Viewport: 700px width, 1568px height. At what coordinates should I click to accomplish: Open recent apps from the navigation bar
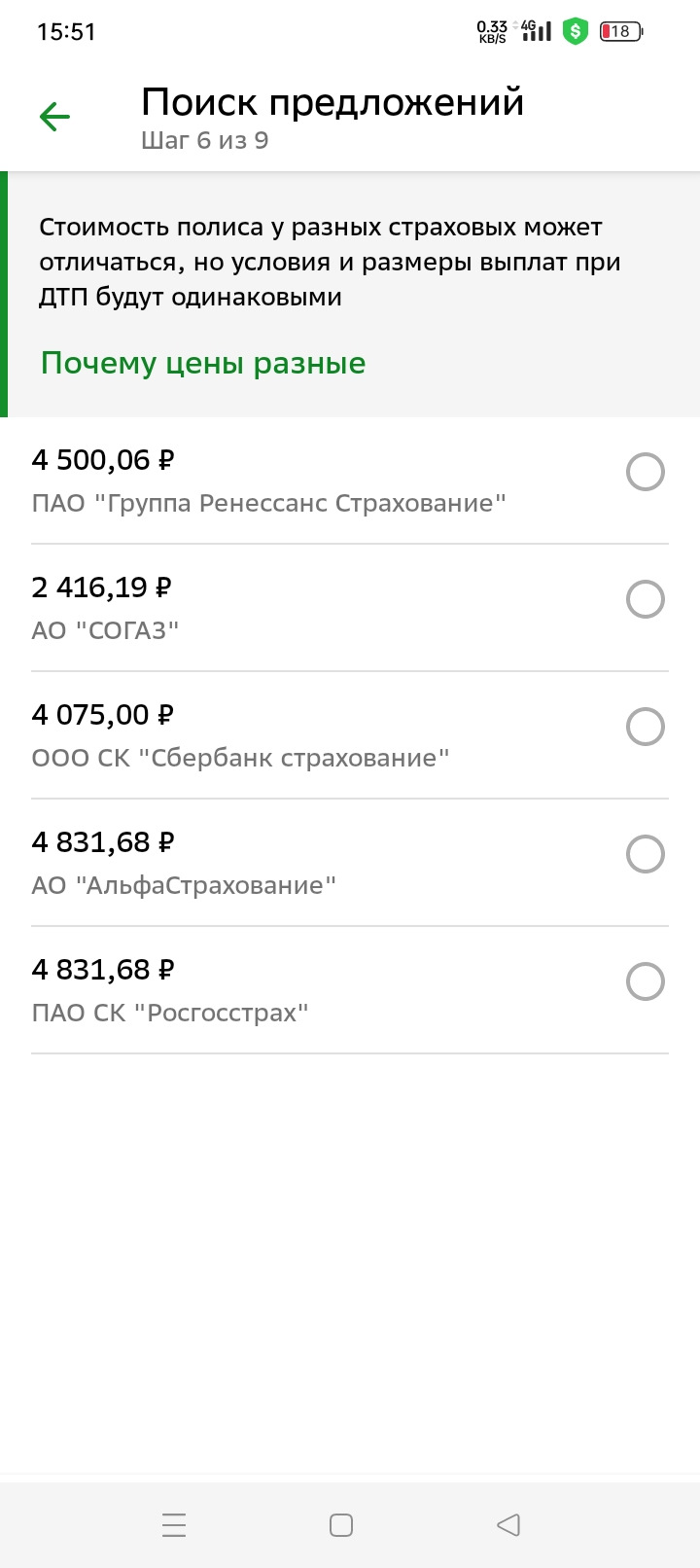tap(174, 1524)
